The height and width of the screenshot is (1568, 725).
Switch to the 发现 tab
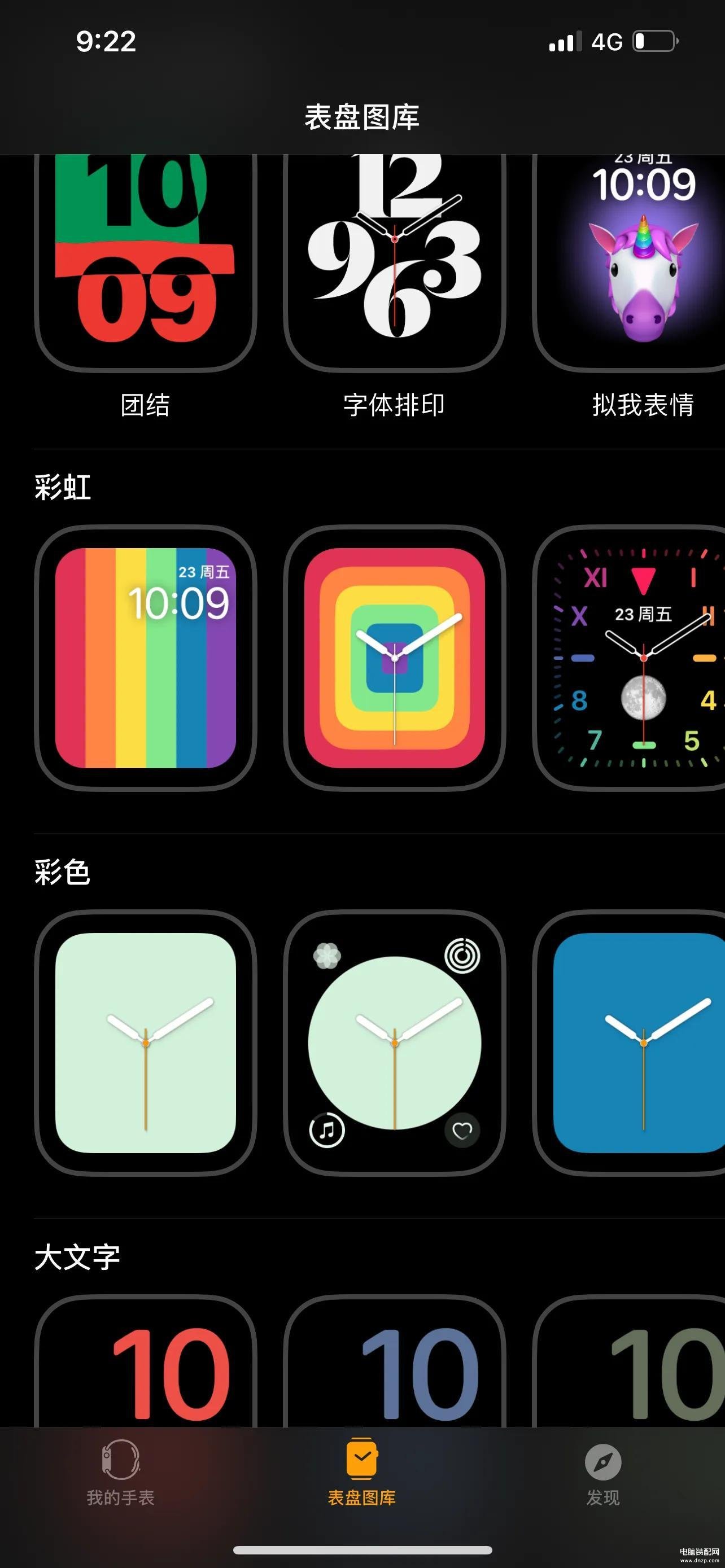tap(602, 1472)
